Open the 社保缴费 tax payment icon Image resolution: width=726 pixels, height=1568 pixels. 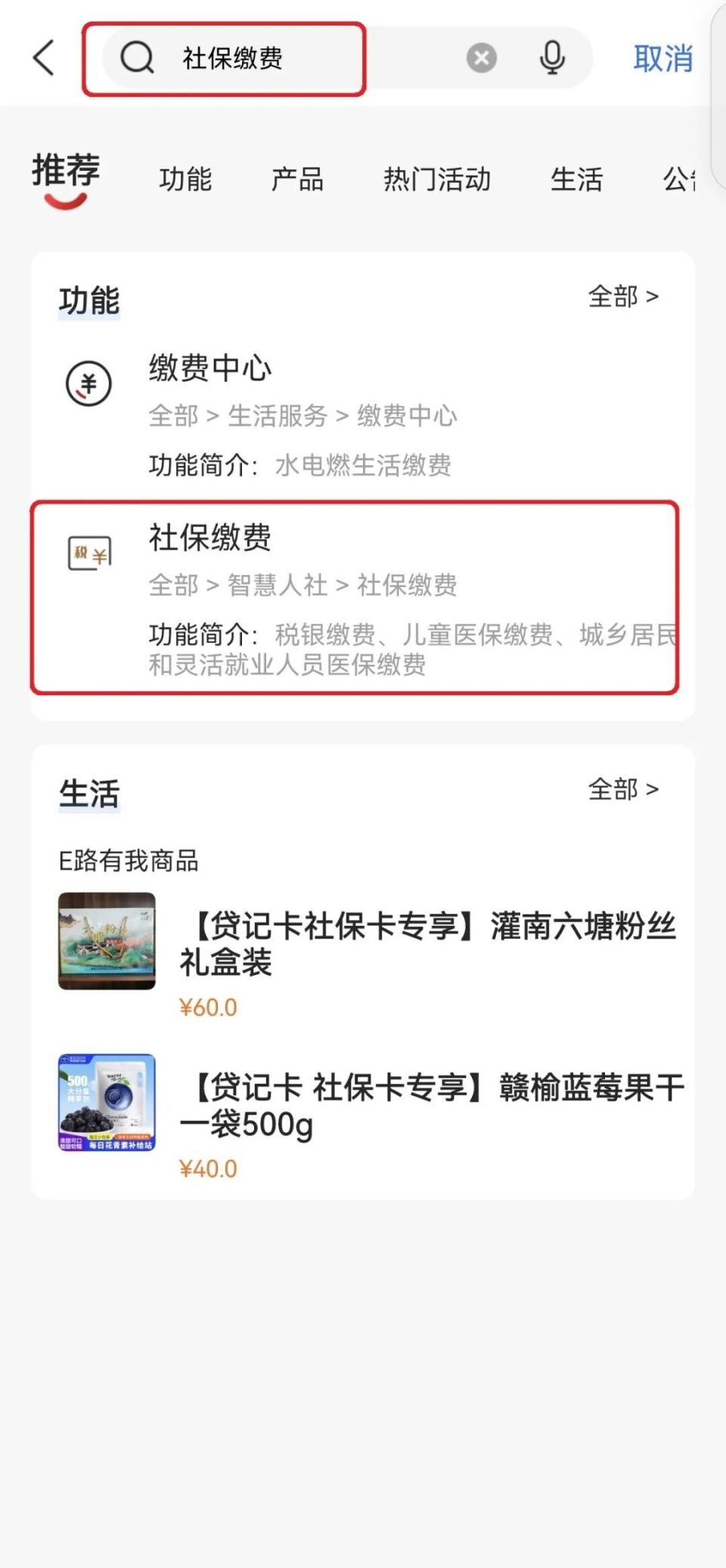88,554
